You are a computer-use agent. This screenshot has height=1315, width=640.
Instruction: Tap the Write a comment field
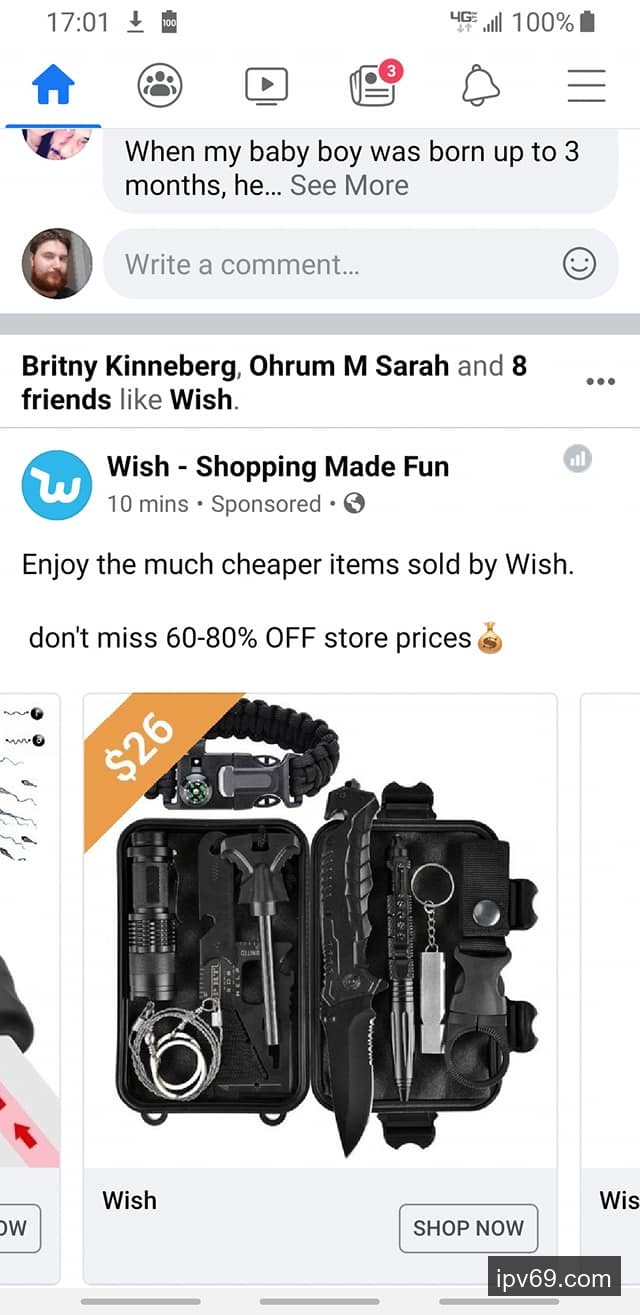click(x=330, y=264)
